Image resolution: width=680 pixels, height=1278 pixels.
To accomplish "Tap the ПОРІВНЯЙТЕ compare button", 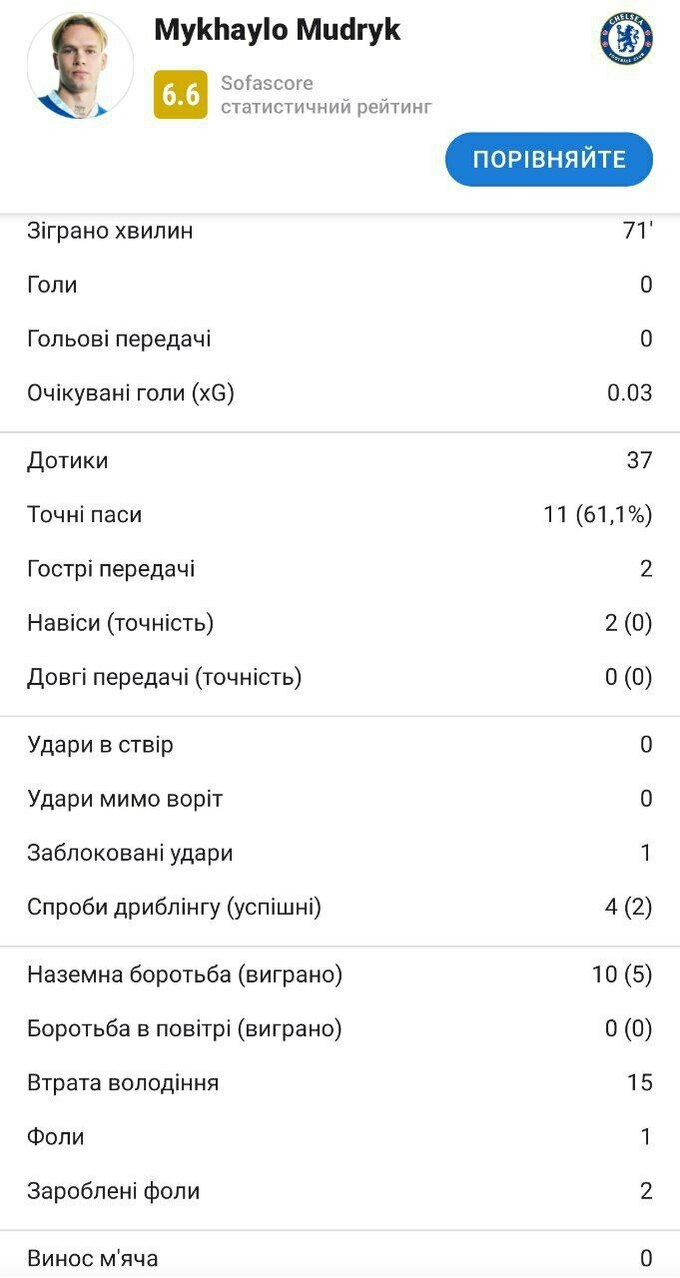I will (549, 160).
